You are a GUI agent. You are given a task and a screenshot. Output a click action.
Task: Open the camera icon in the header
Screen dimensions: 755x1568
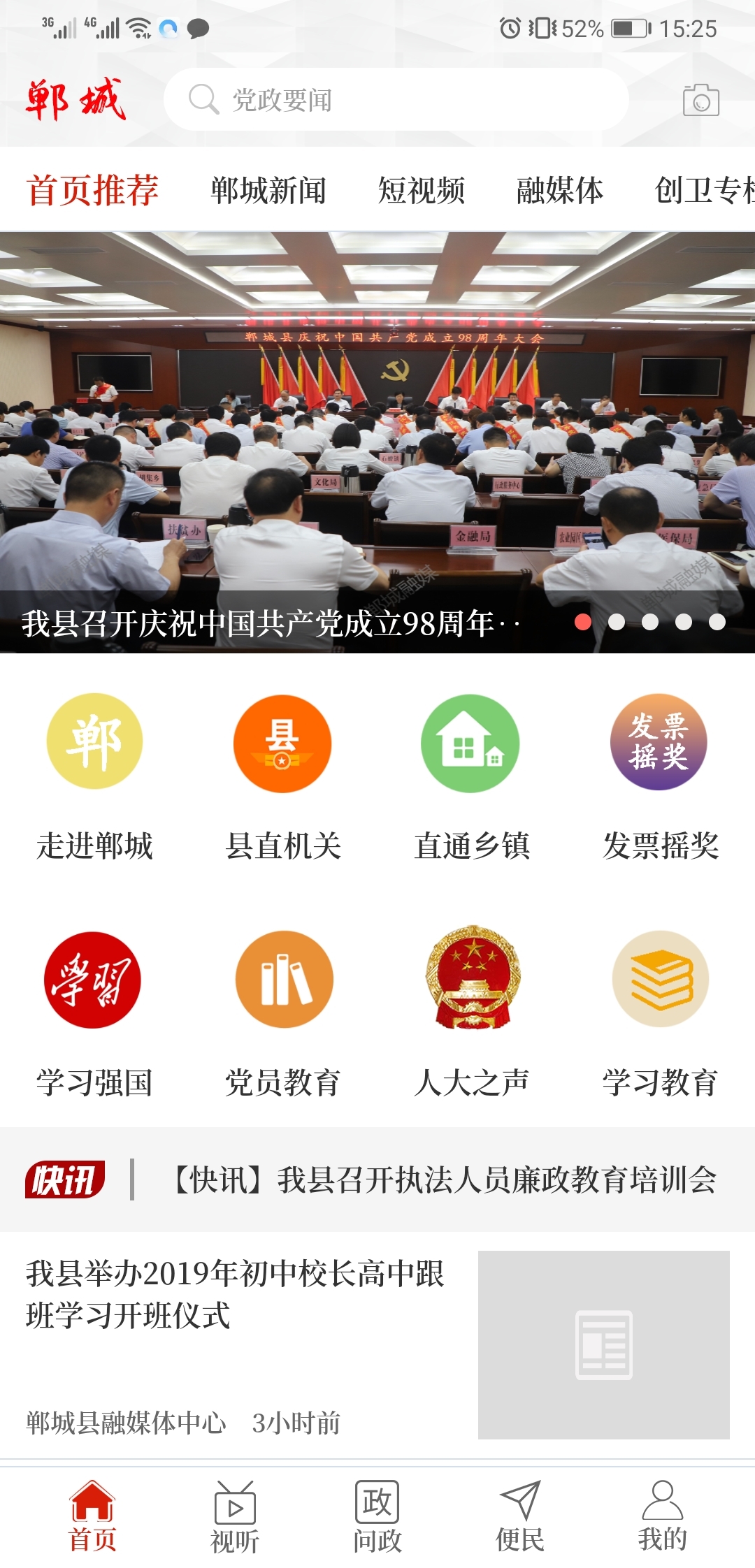coord(700,101)
